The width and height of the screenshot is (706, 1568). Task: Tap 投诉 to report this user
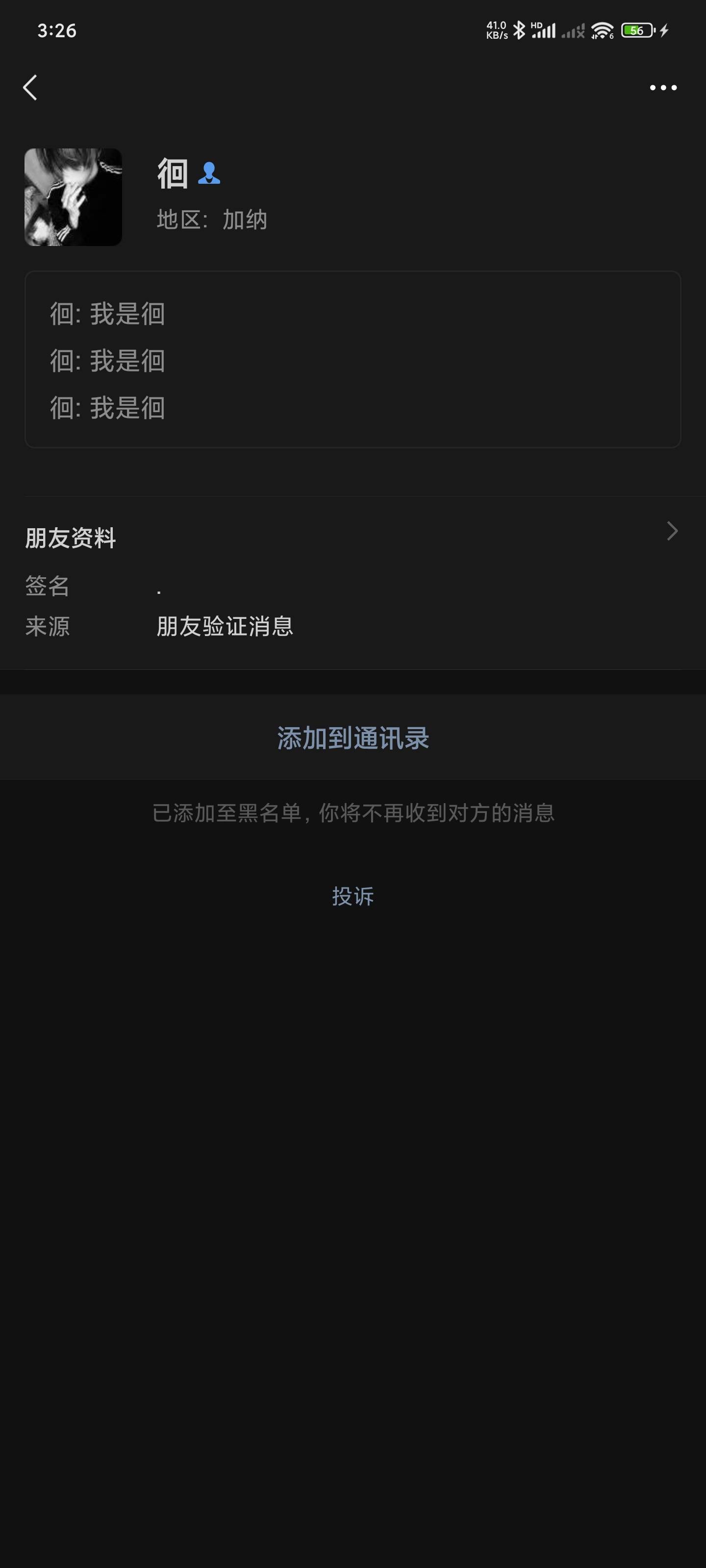point(353,896)
